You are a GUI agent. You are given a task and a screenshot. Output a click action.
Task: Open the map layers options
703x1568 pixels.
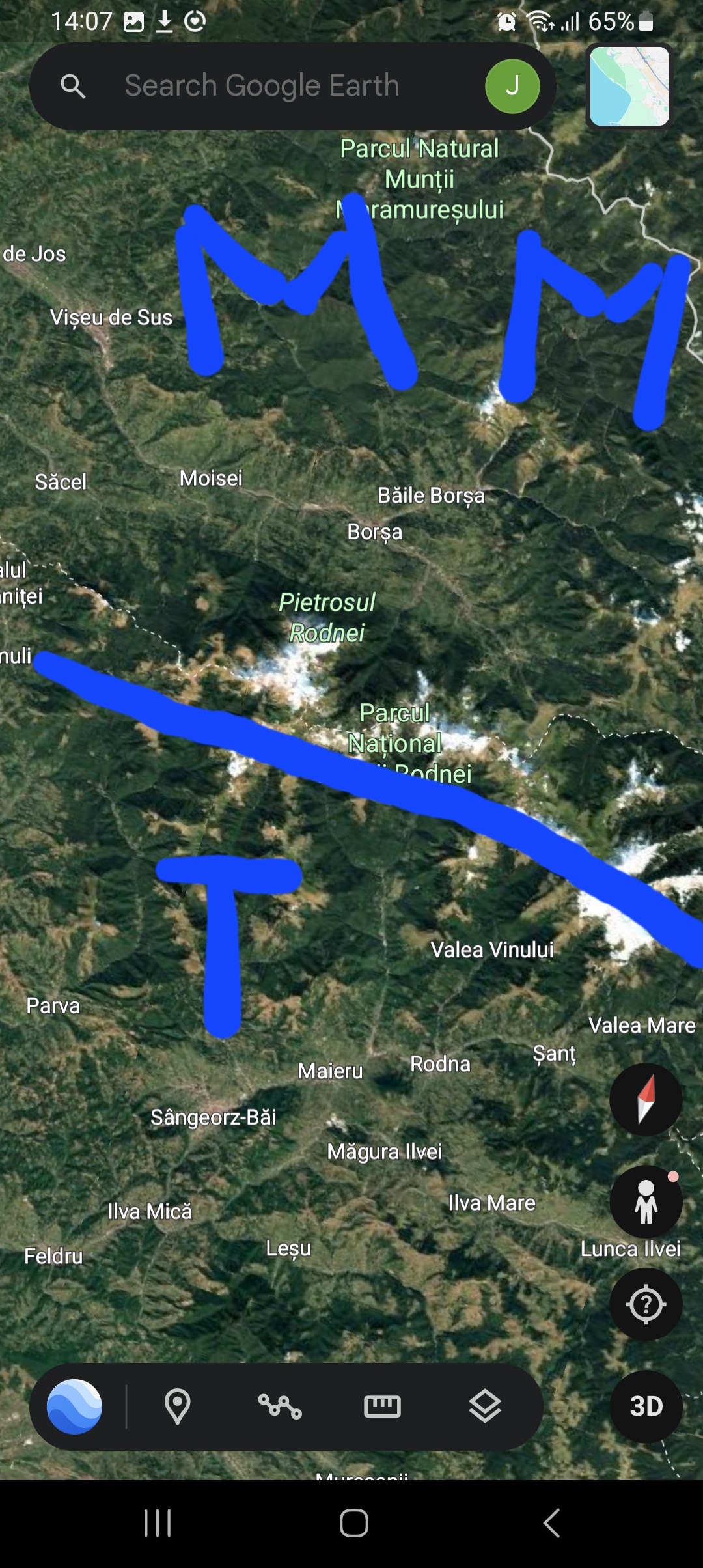(x=485, y=1407)
